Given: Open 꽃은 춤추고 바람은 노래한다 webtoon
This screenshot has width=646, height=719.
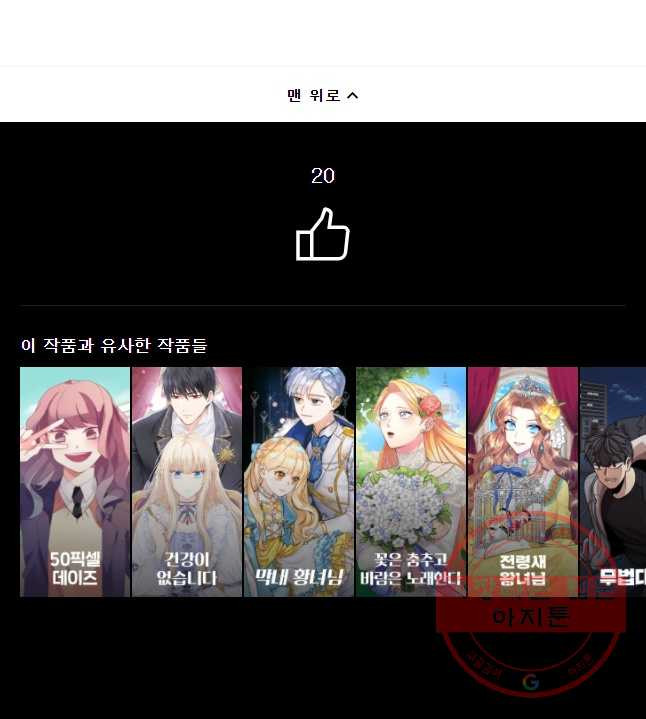Looking at the screenshot, I should tap(411, 481).
